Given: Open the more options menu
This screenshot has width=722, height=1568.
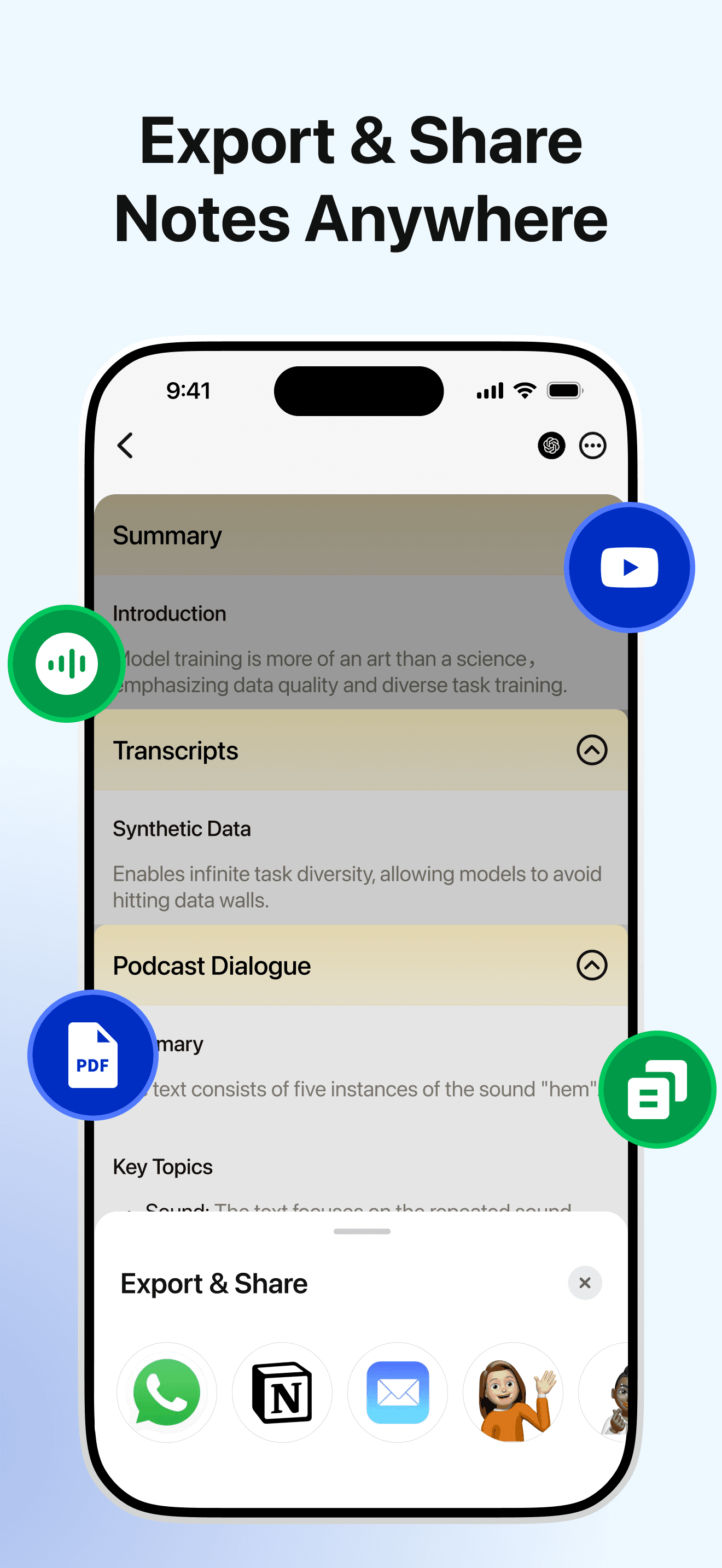Looking at the screenshot, I should coord(592,445).
